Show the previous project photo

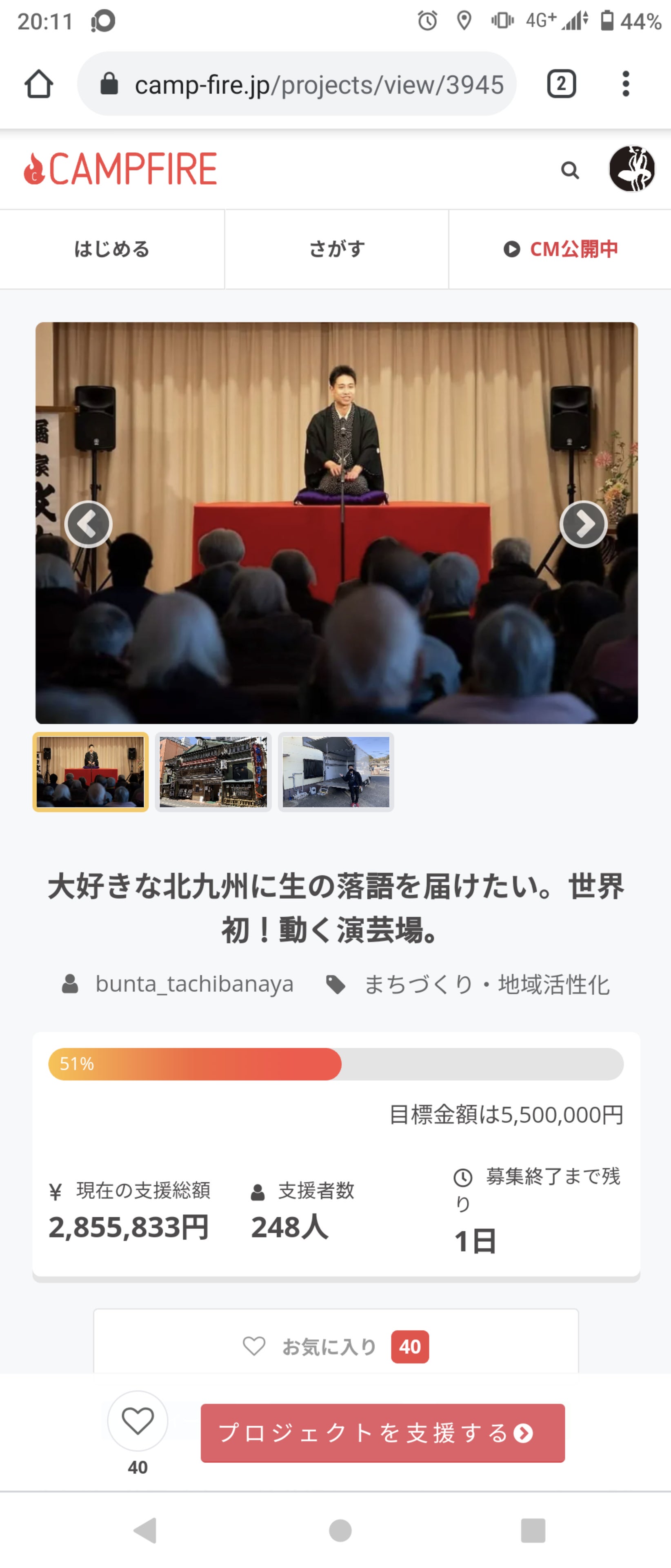(89, 524)
